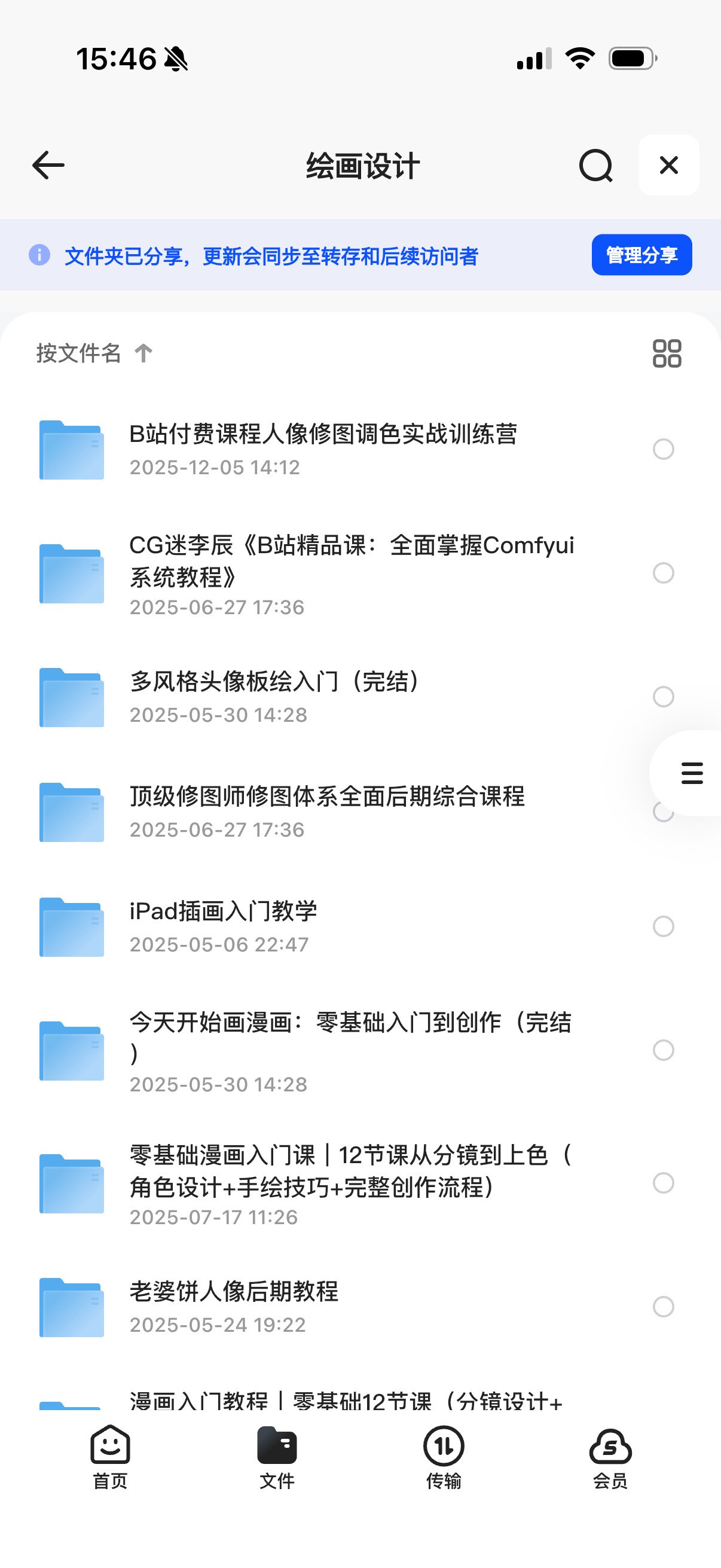The width and height of the screenshot is (721, 1568).
Task: Change sorting via 按文件名
Action: pyautogui.click(x=94, y=353)
